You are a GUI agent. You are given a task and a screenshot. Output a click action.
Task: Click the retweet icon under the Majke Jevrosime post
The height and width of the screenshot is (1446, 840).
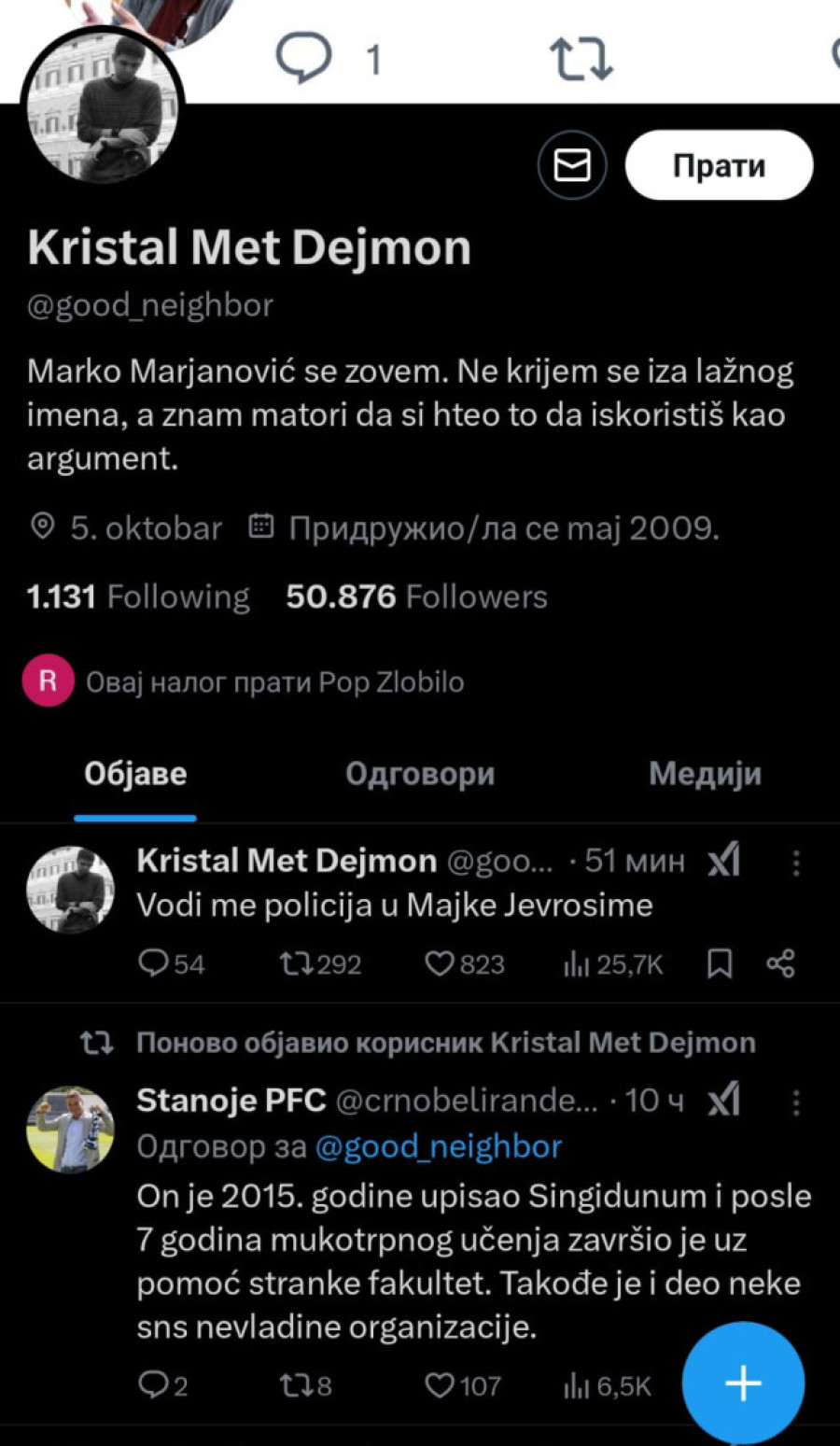tap(297, 963)
